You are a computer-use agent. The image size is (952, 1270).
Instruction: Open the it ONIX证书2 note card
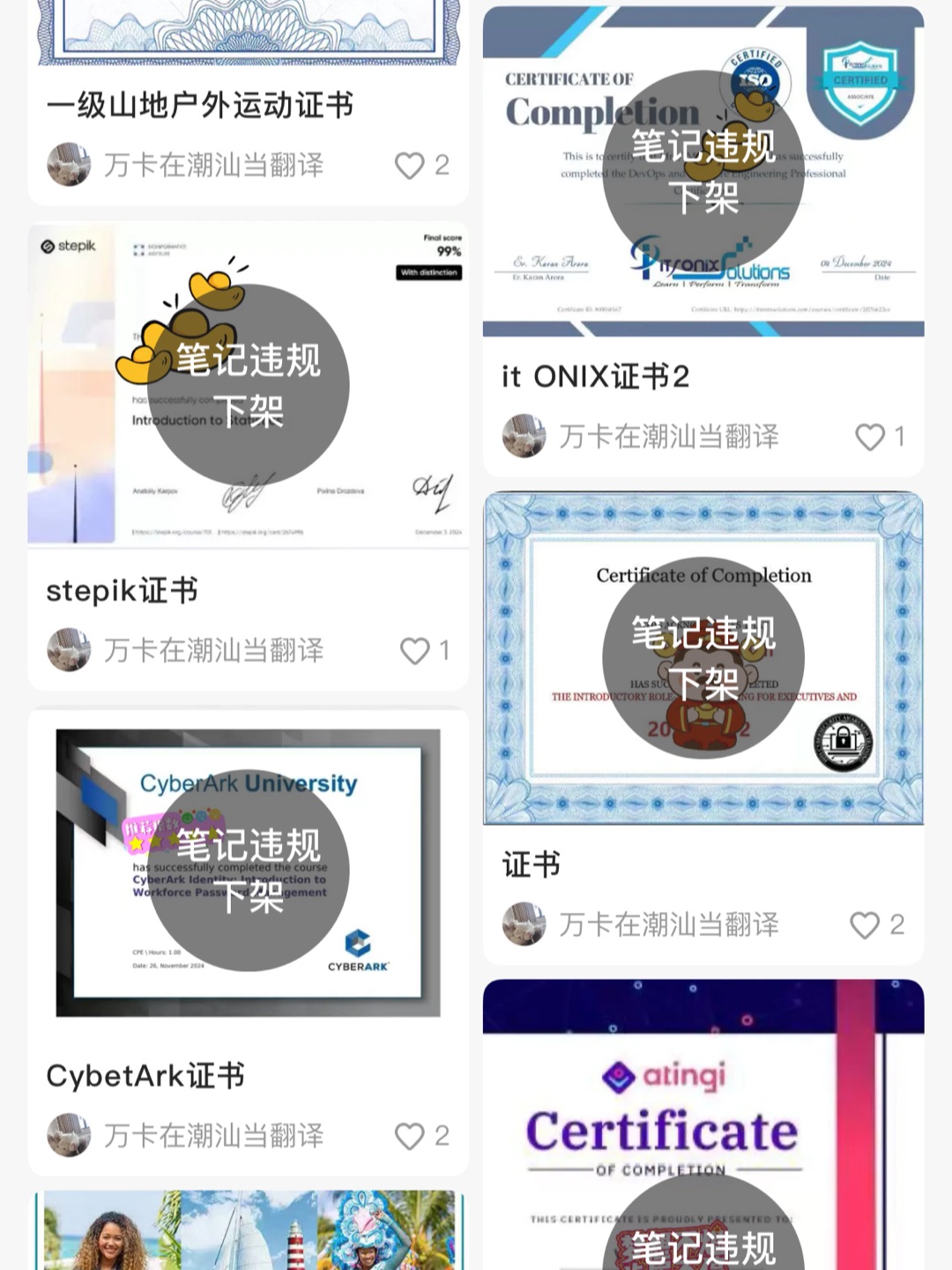click(703, 172)
